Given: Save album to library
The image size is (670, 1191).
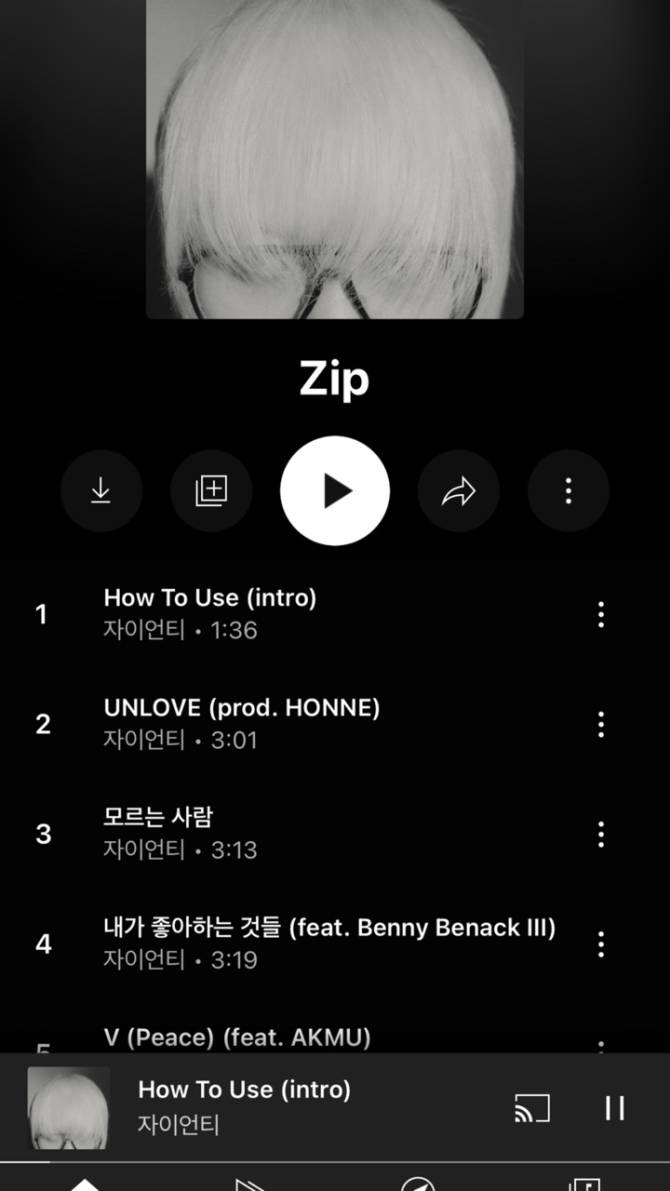Looking at the screenshot, I should pos(211,491).
